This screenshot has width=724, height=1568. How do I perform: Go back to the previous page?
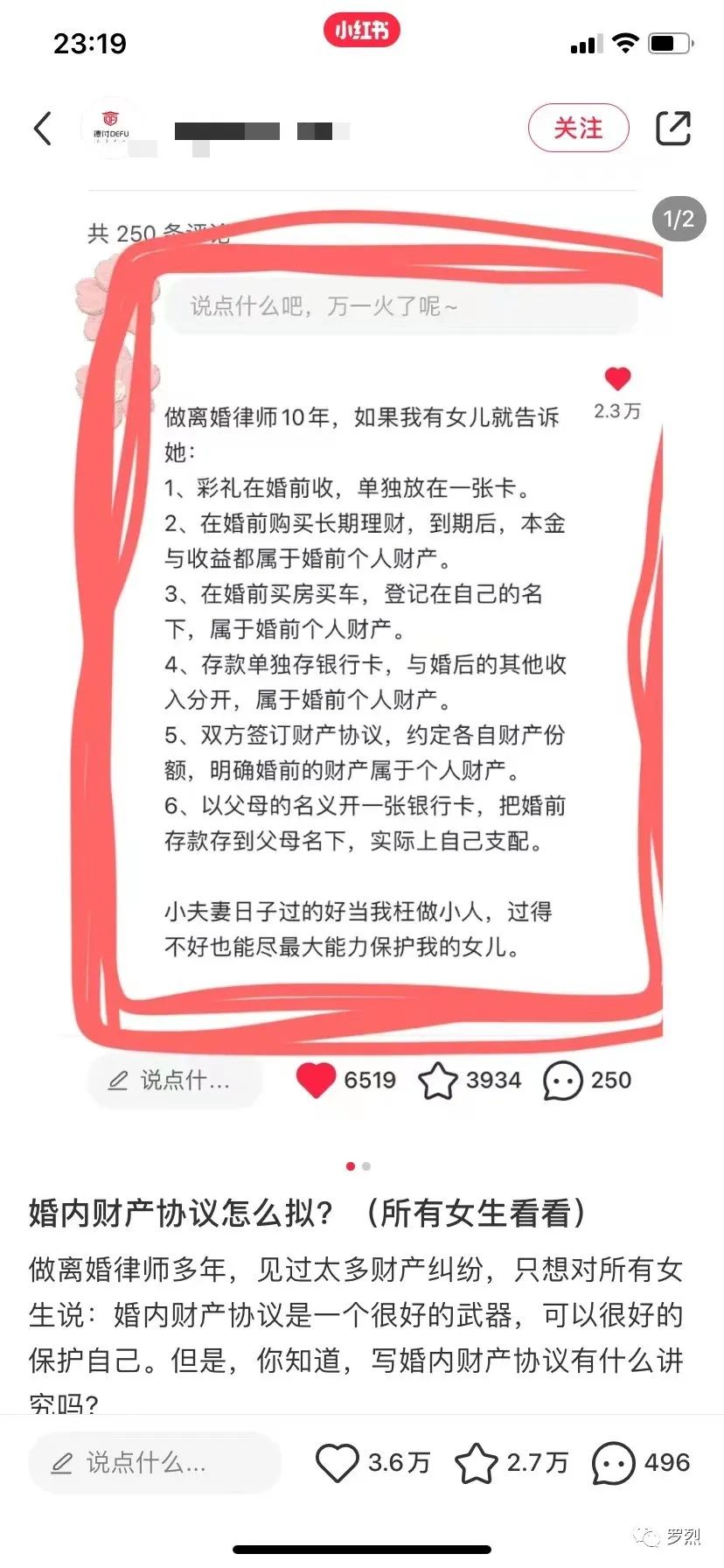click(43, 129)
